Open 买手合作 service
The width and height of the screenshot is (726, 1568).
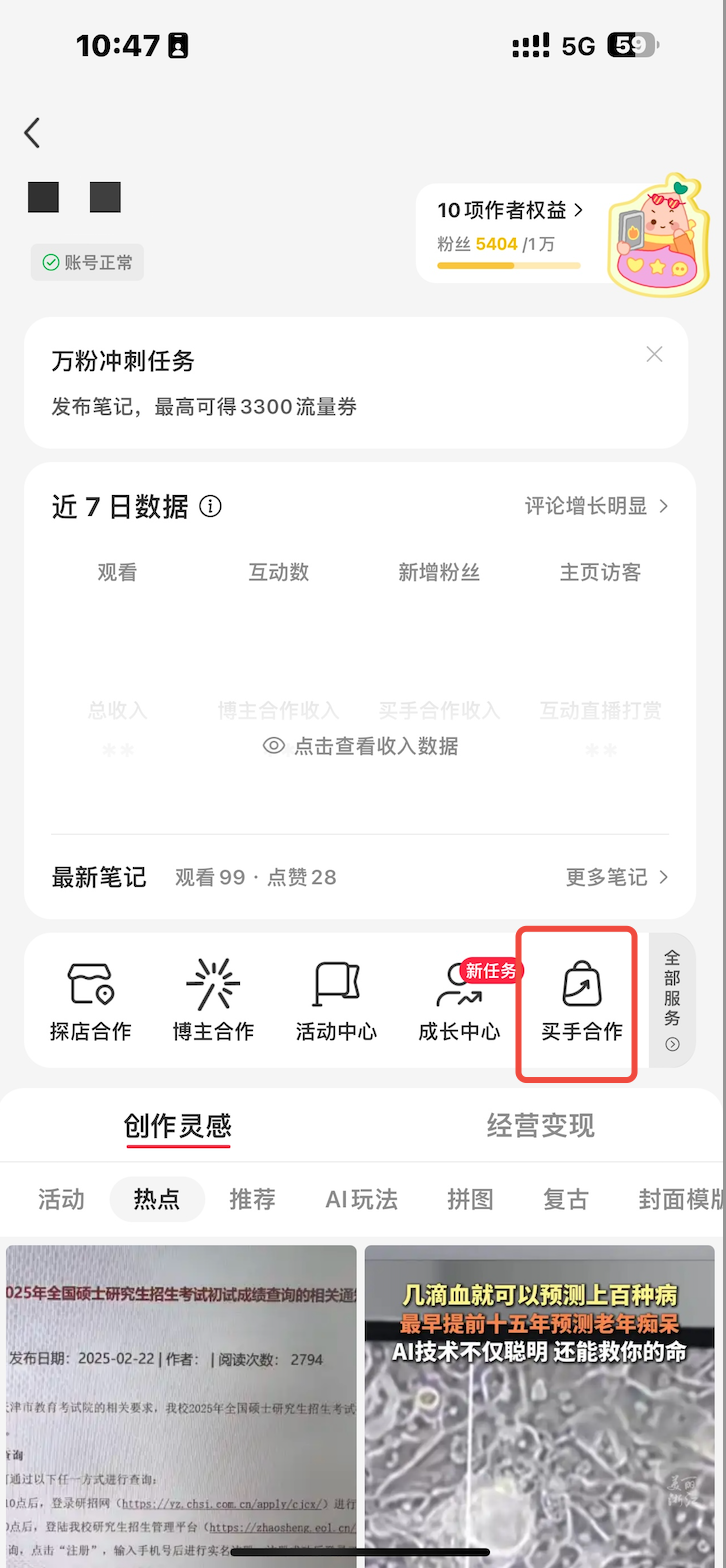pyautogui.click(x=582, y=1001)
